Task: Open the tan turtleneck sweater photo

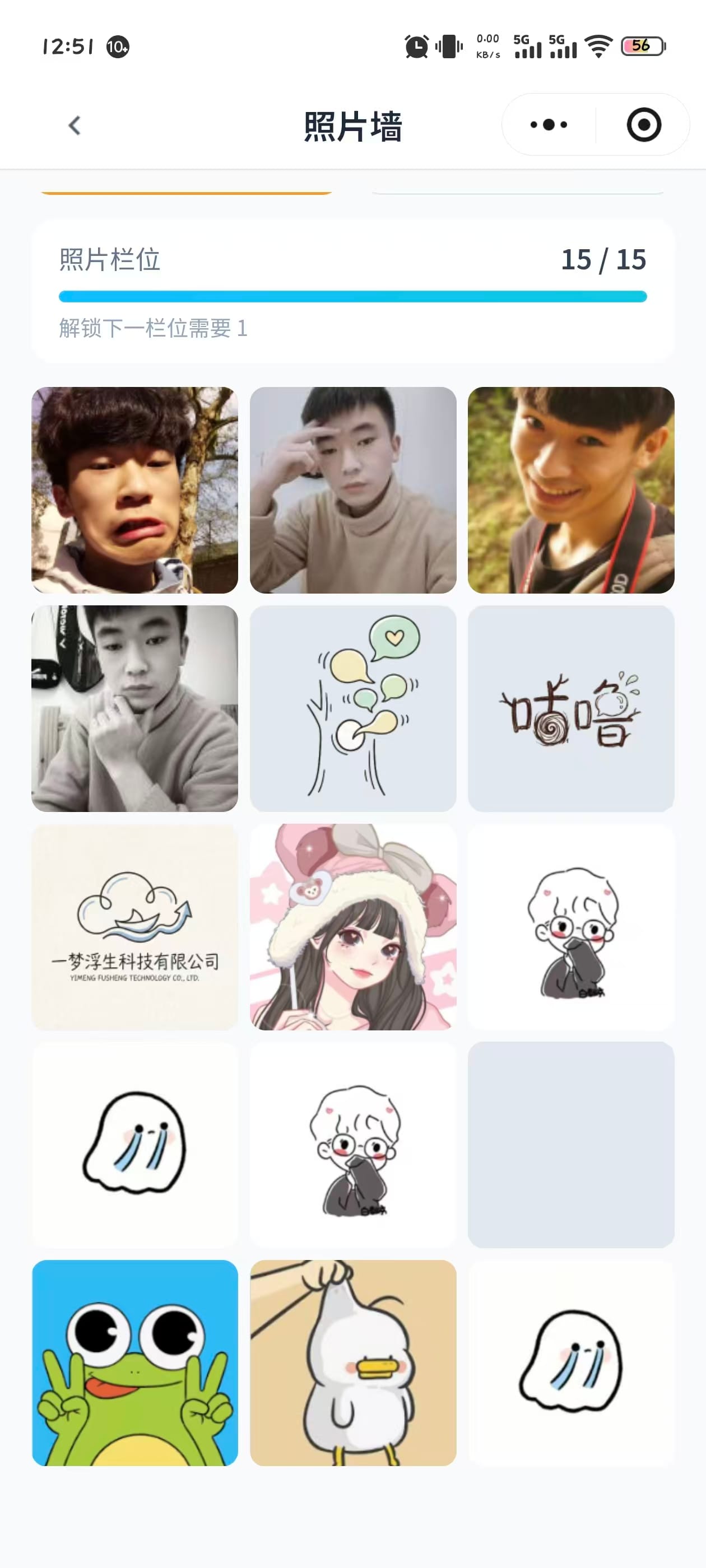Action: click(352, 490)
